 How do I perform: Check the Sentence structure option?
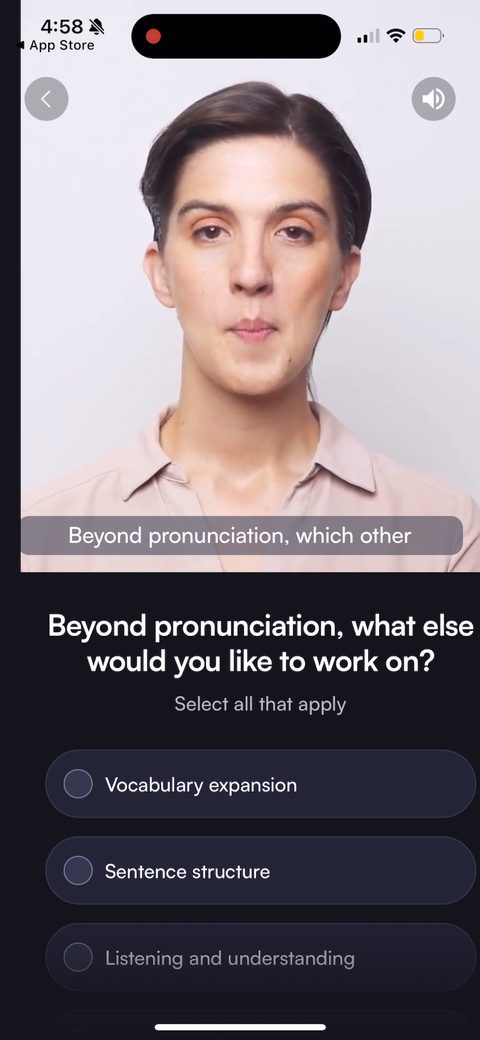click(261, 870)
